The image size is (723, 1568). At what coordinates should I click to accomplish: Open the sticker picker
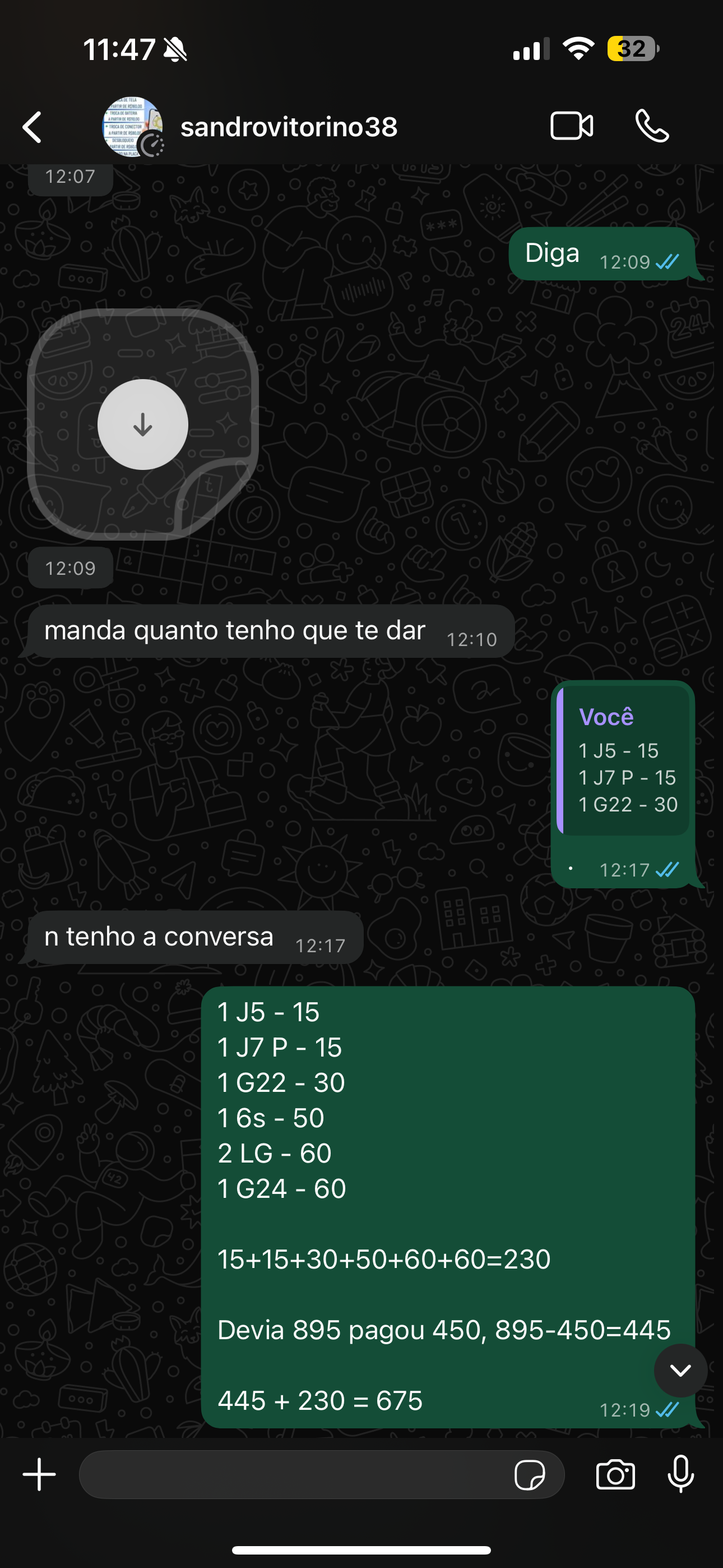point(530,1475)
